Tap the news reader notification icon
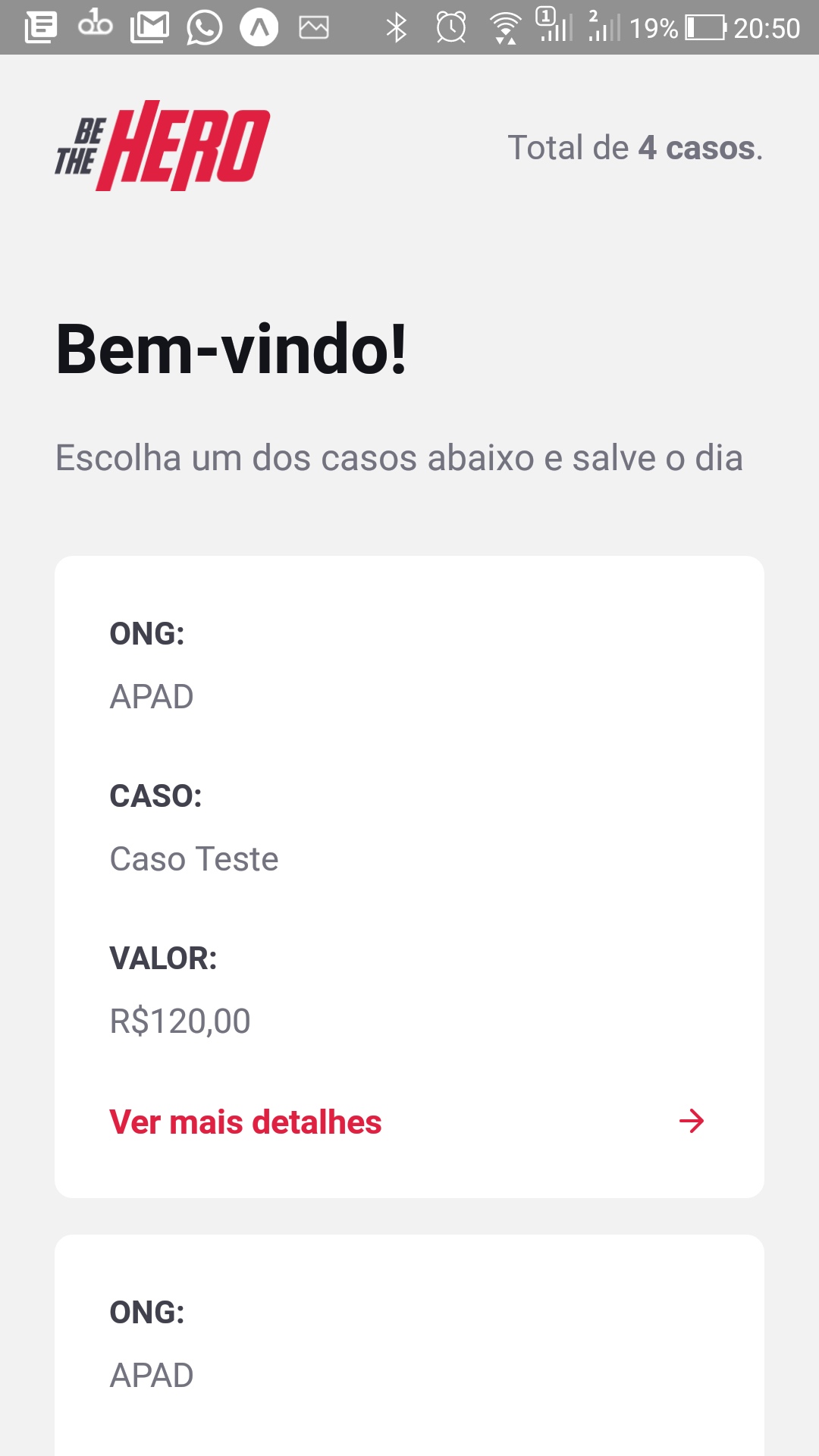 click(x=41, y=27)
